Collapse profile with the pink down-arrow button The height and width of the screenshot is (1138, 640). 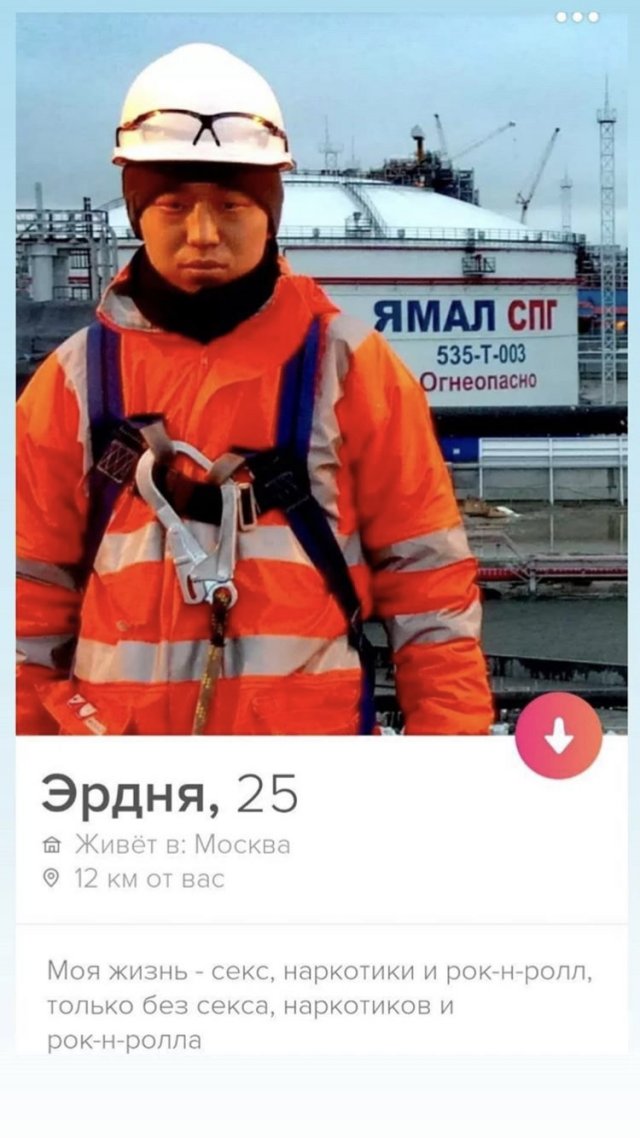tap(558, 736)
